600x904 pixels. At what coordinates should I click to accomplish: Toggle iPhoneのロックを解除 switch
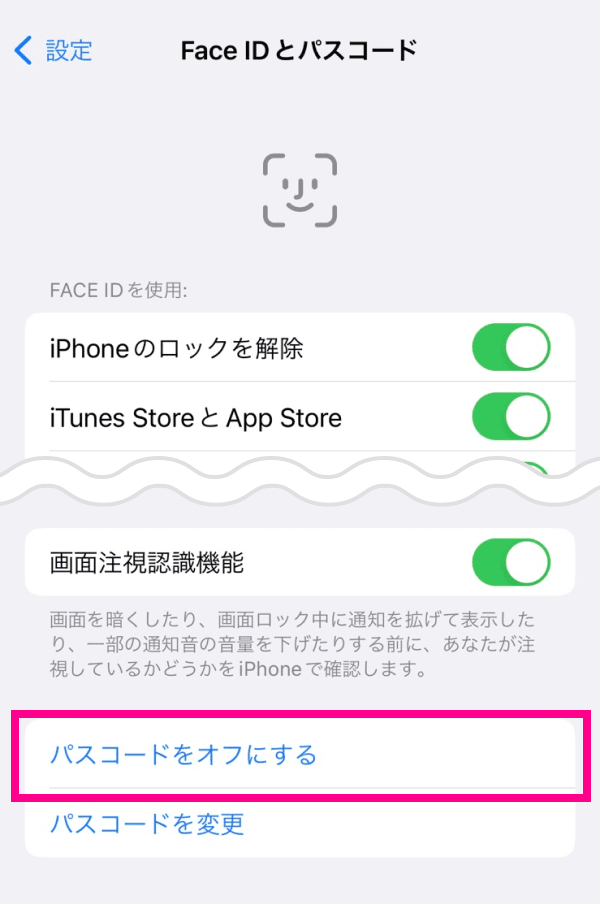(x=510, y=348)
